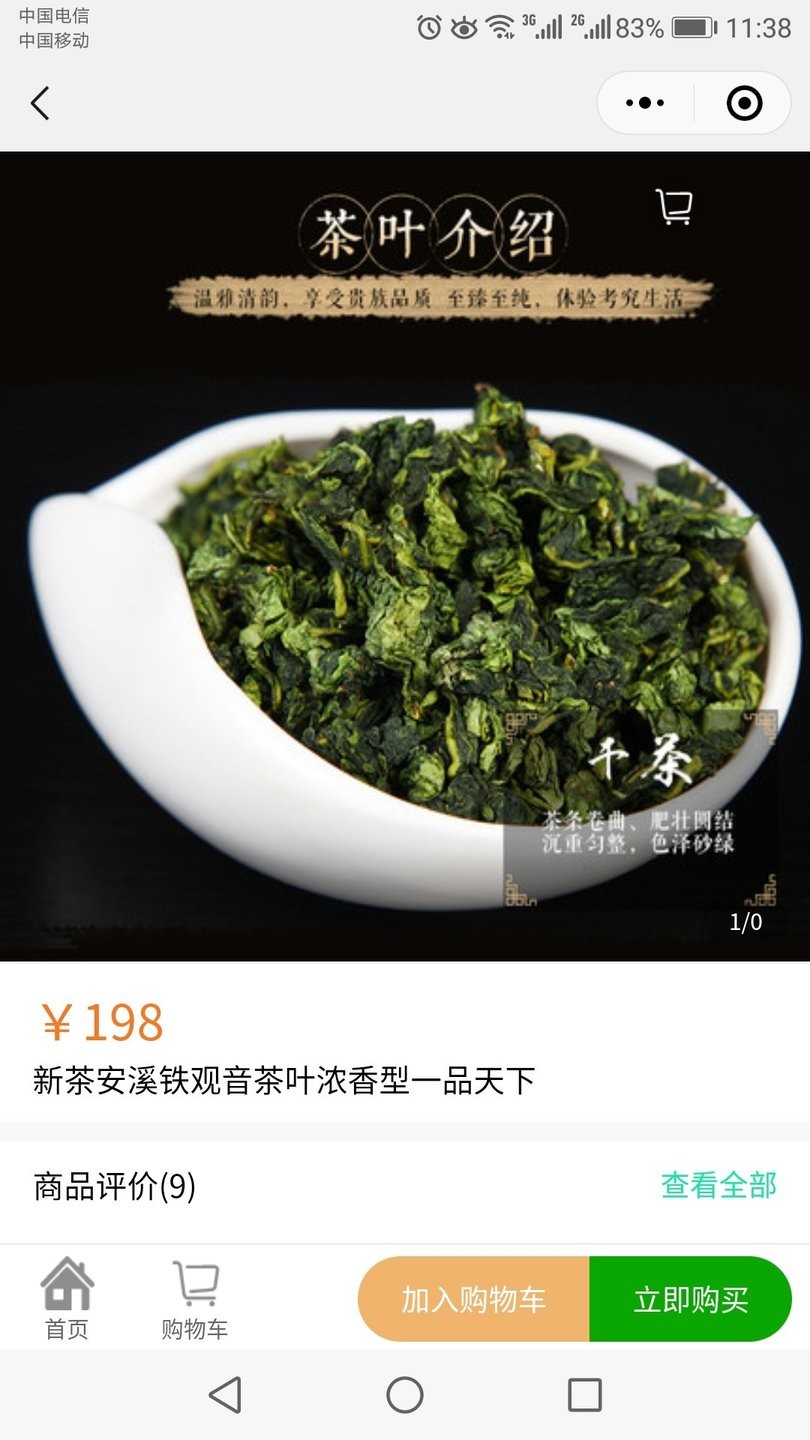
Task: Go to the 首页 home tab
Action: tap(67, 1298)
